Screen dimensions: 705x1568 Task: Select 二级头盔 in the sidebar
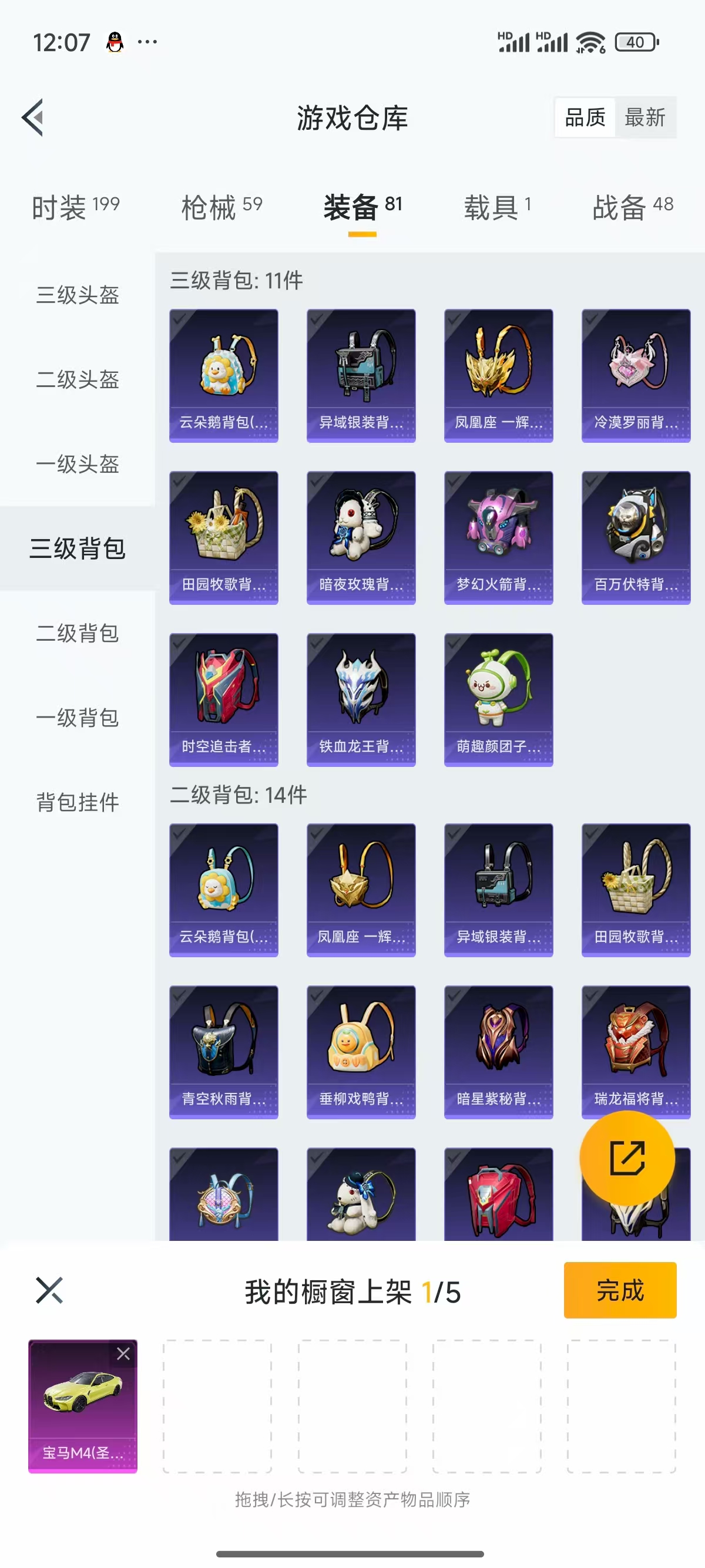click(x=78, y=380)
